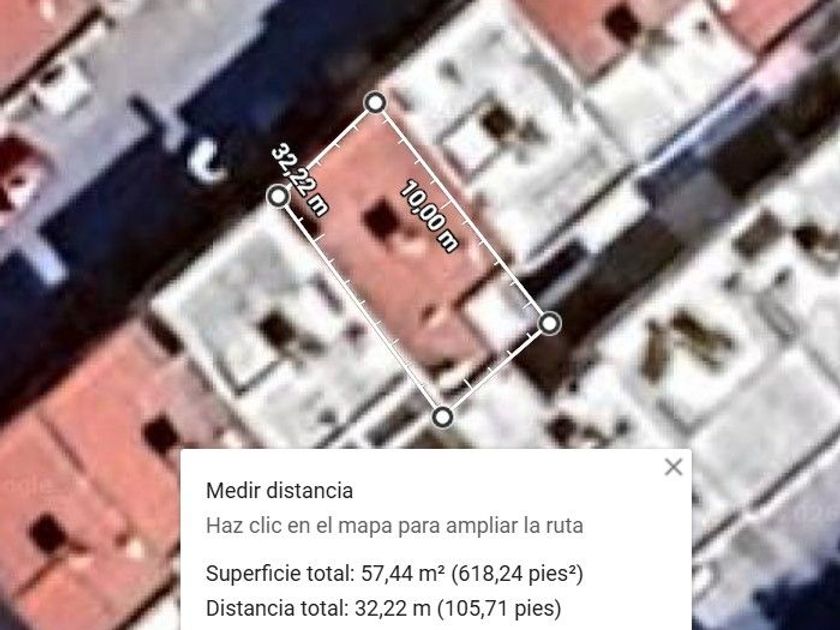
Task: Select the rightmost measurement point of the polygon
Action: click(549, 323)
